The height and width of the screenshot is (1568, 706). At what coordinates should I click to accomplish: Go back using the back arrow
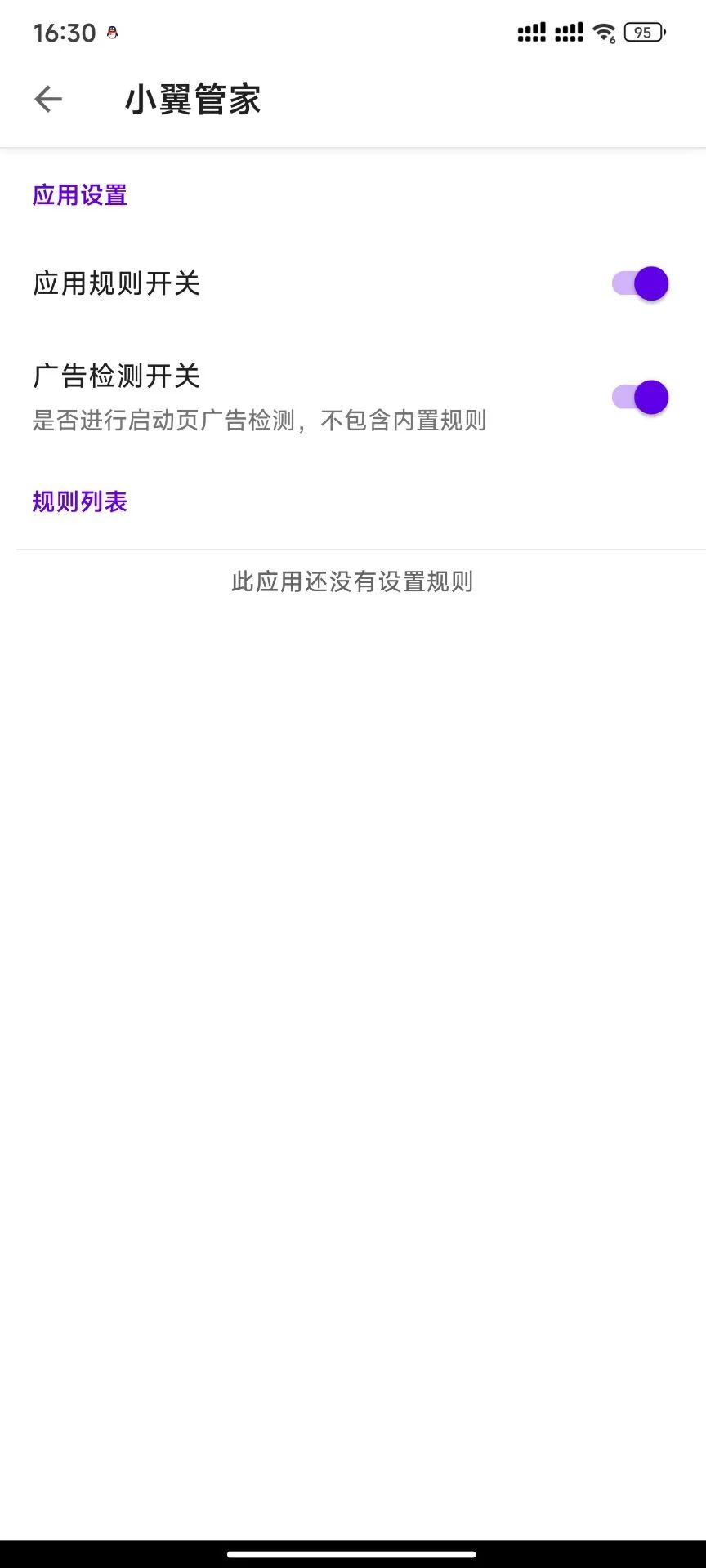(x=48, y=100)
